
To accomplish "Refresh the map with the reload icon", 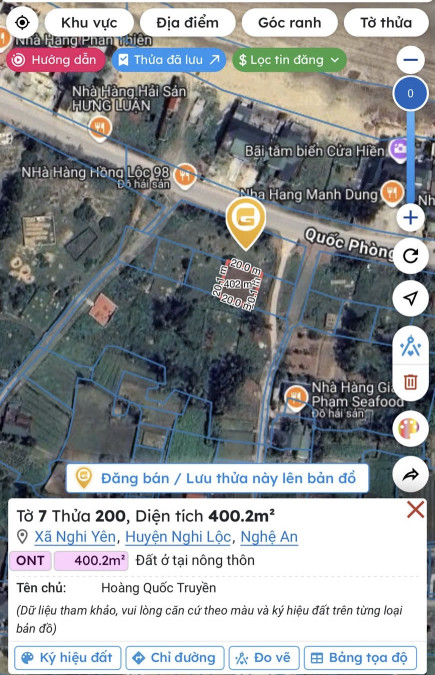I will [410, 256].
